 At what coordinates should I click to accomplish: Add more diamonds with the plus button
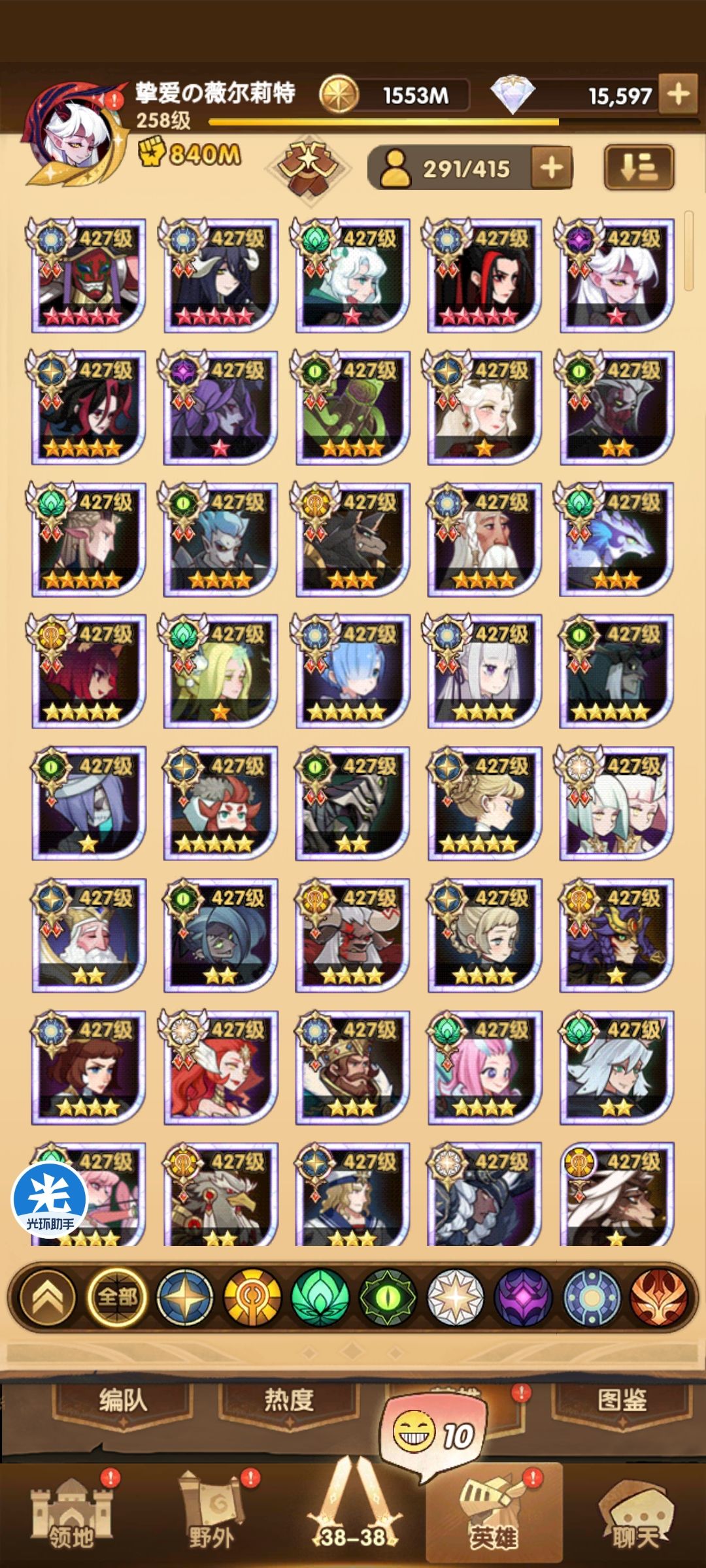pos(678,94)
